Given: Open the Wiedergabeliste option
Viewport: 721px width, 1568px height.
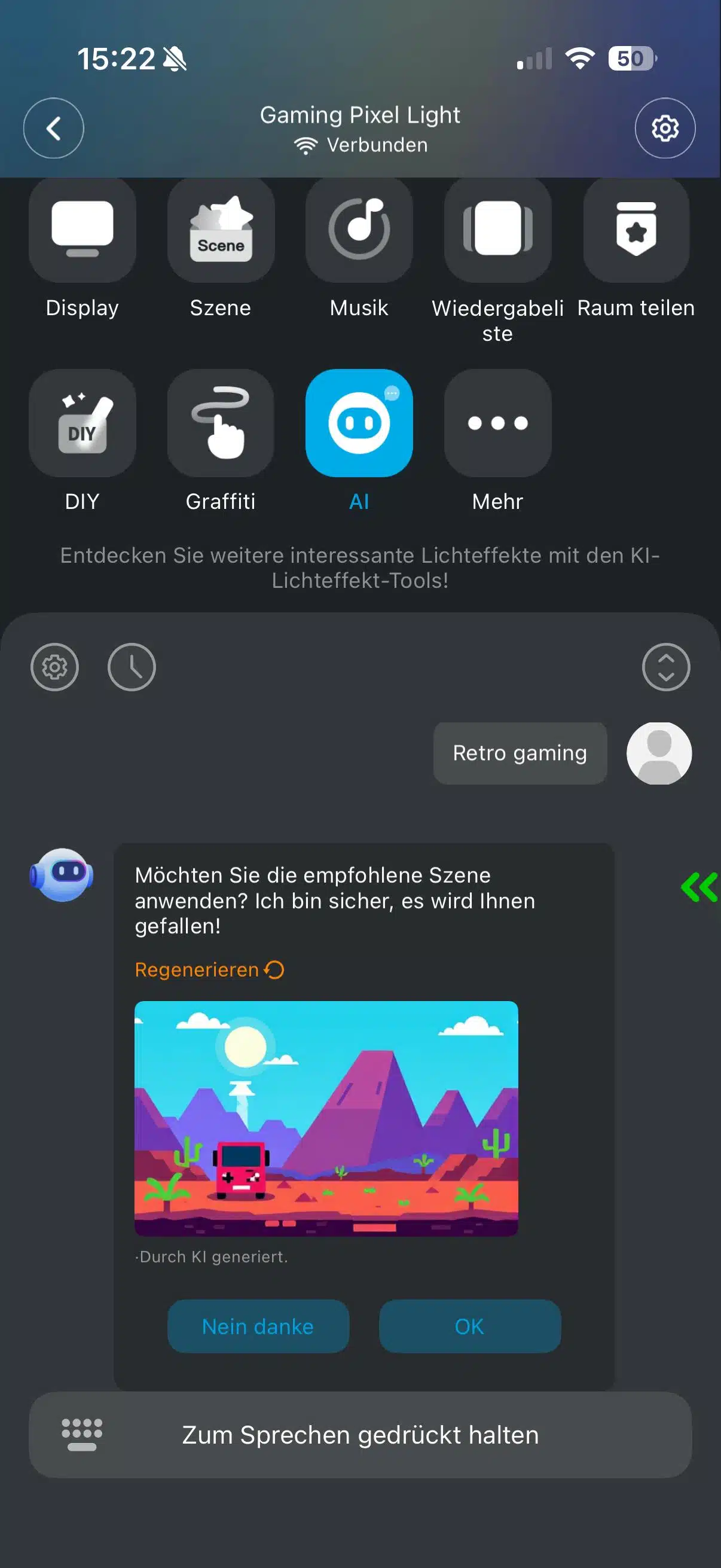Looking at the screenshot, I should 497,230.
